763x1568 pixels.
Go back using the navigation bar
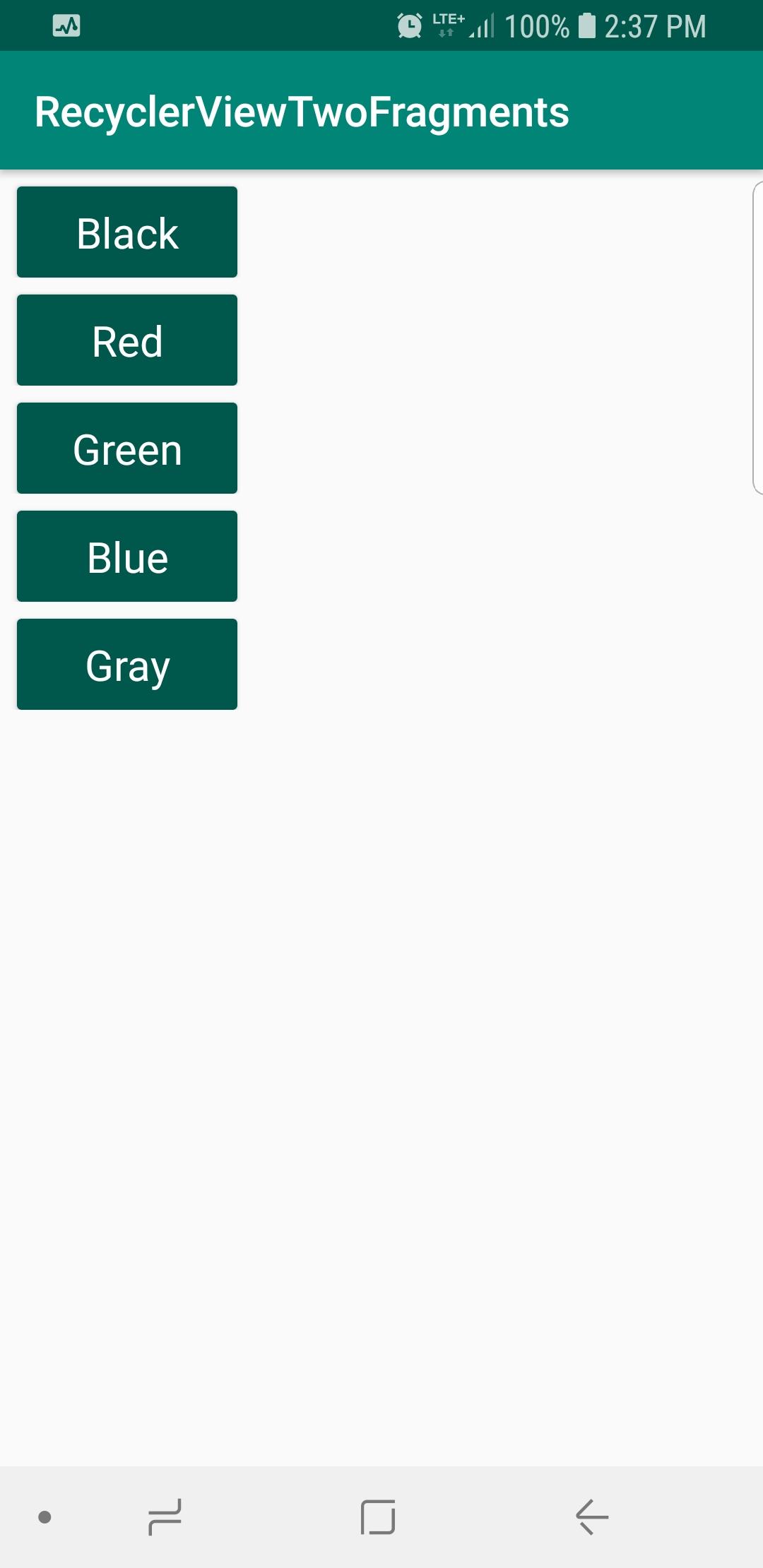592,1516
